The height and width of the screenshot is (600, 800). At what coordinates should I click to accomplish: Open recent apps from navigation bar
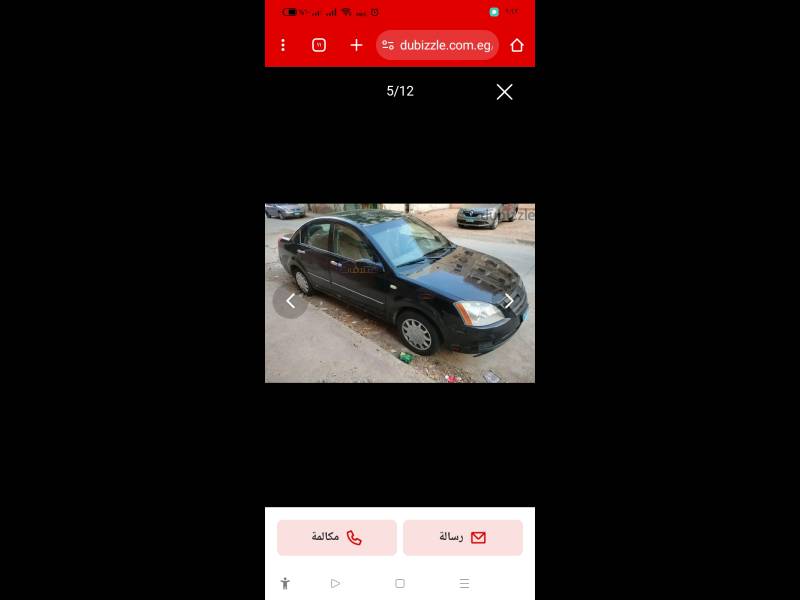(464, 583)
